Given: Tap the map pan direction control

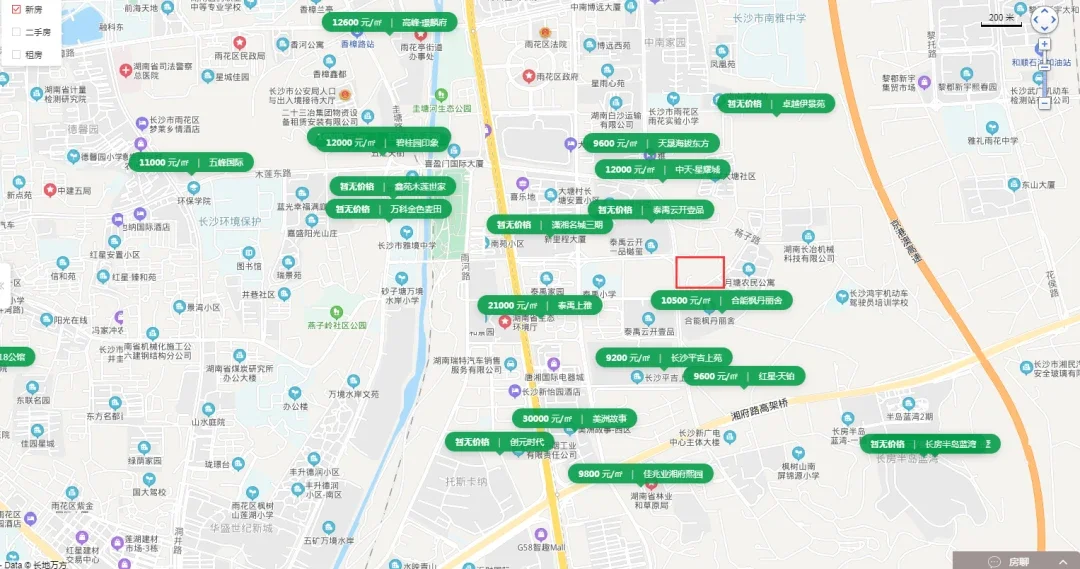Looking at the screenshot, I should pos(1044,19).
